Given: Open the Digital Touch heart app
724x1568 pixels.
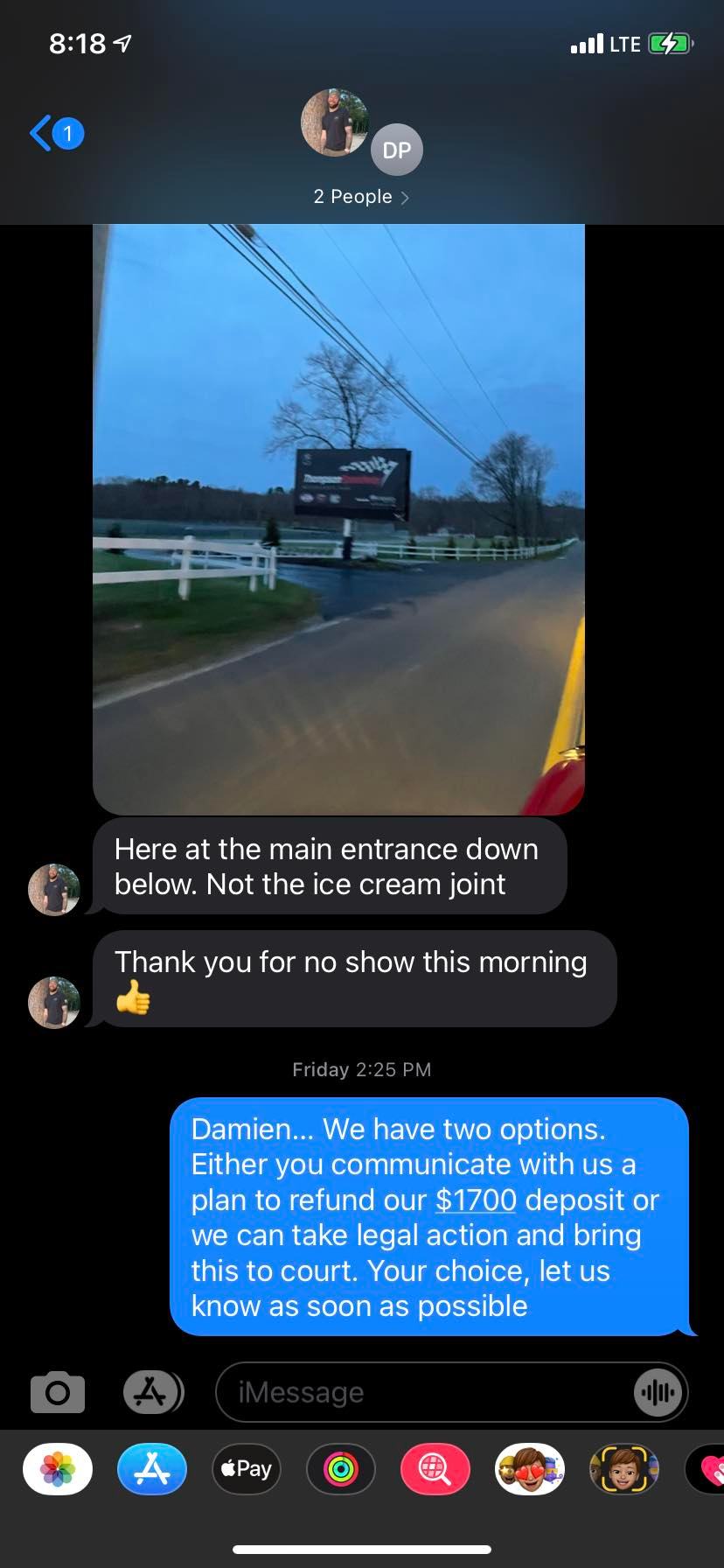Looking at the screenshot, I should point(708,1471).
